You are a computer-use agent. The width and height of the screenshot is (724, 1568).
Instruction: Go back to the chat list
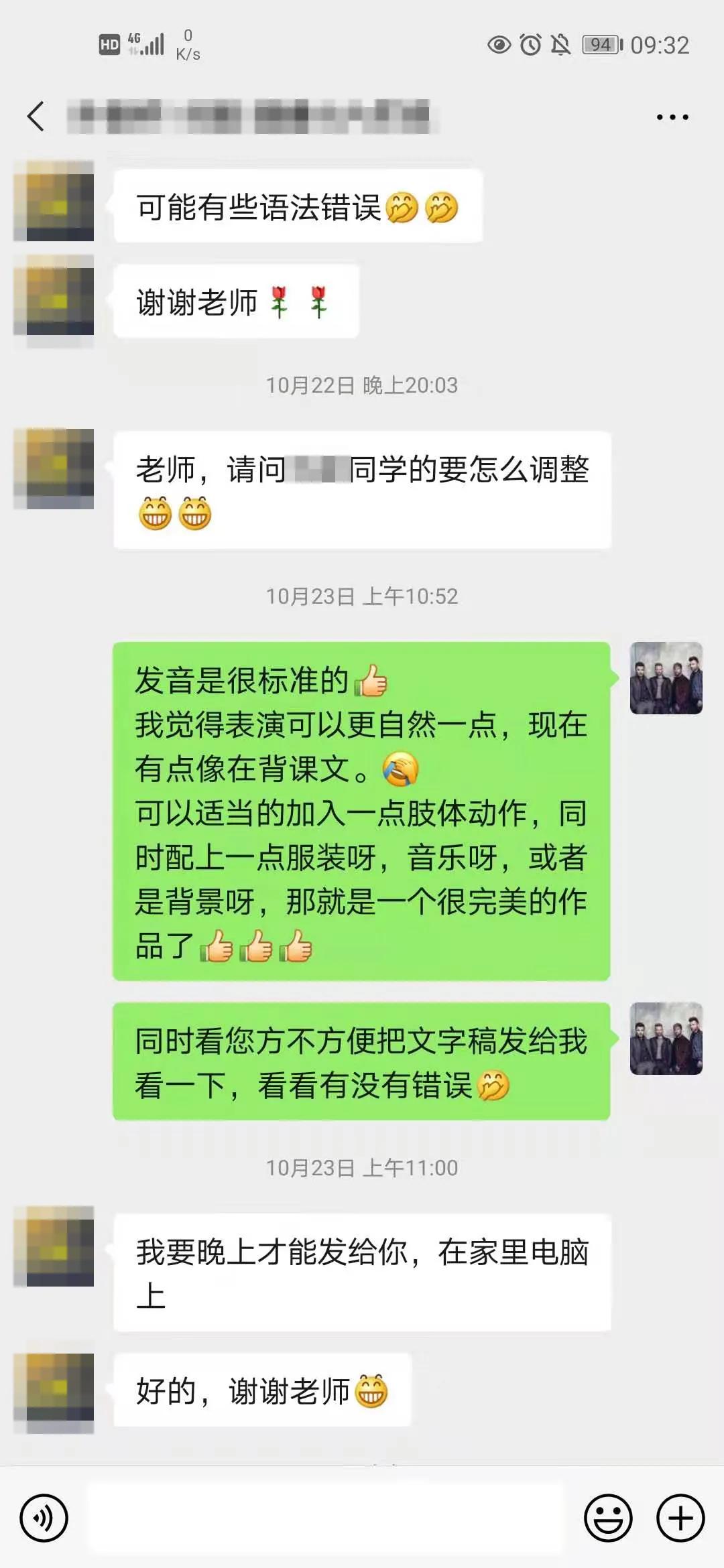(36, 117)
